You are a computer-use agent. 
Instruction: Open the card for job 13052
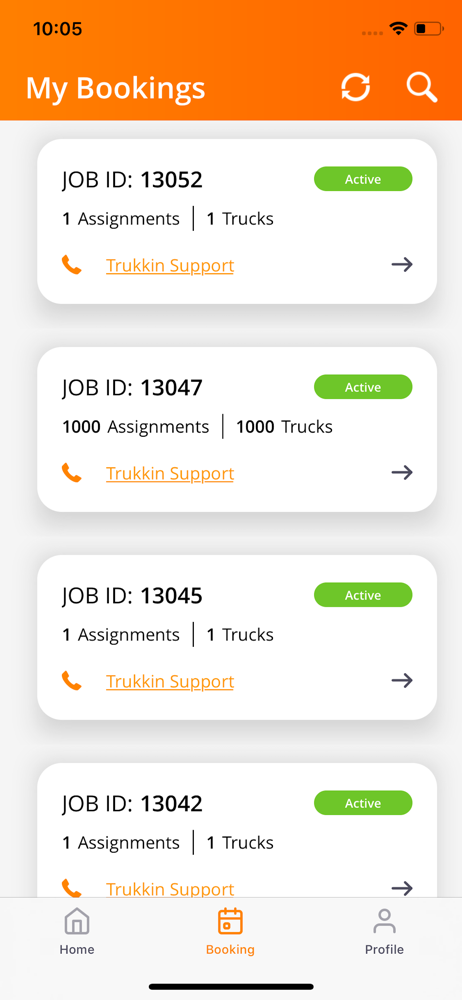point(237,221)
